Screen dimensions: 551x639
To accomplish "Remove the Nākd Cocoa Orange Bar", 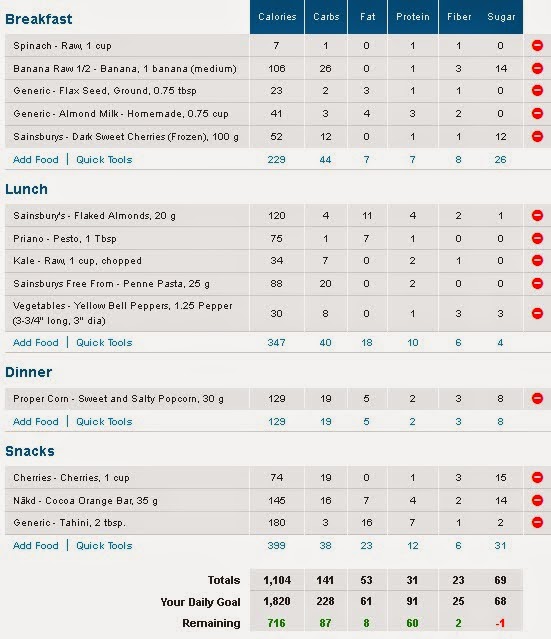I will coord(537,500).
